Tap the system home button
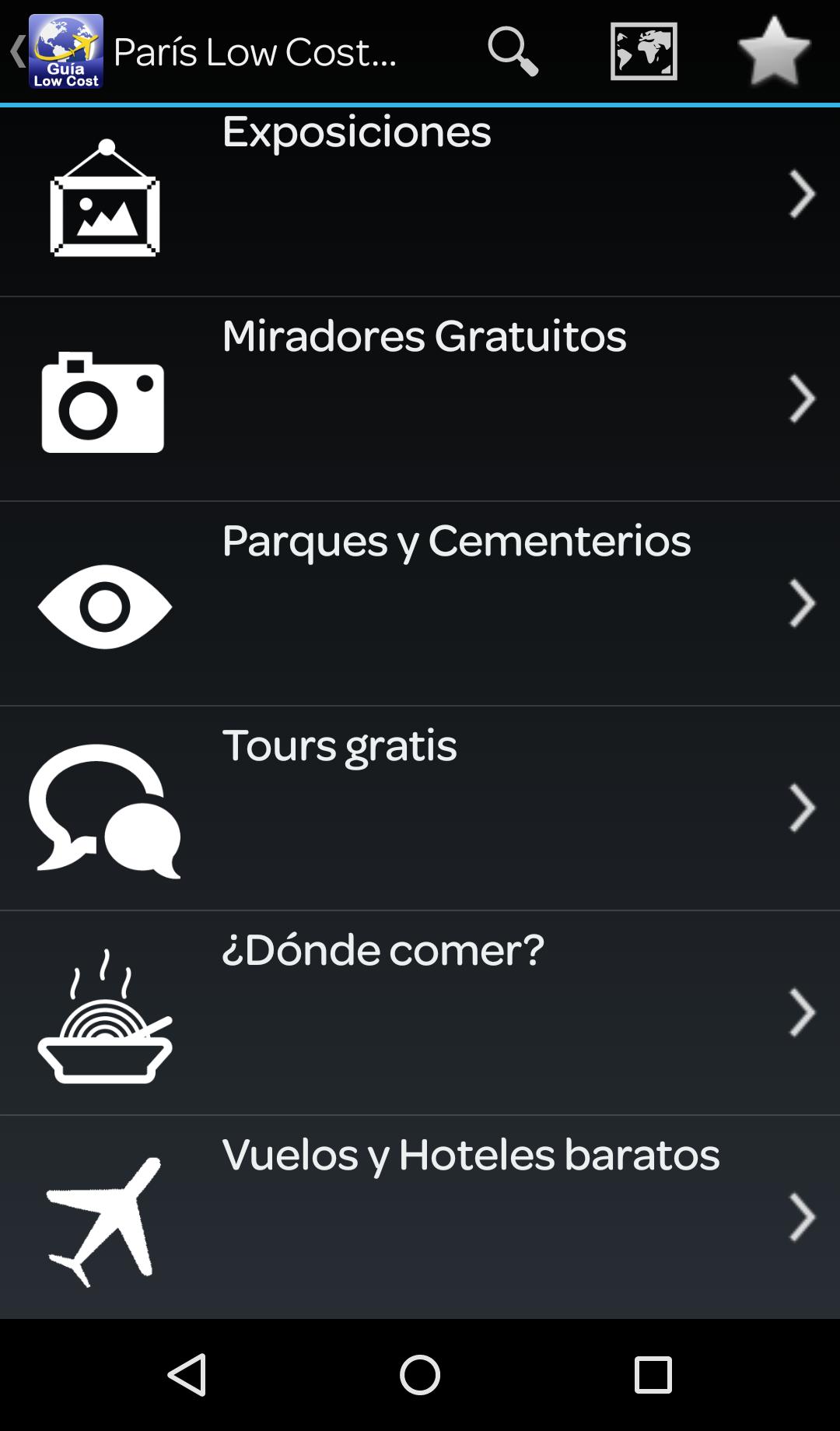 [420, 1374]
